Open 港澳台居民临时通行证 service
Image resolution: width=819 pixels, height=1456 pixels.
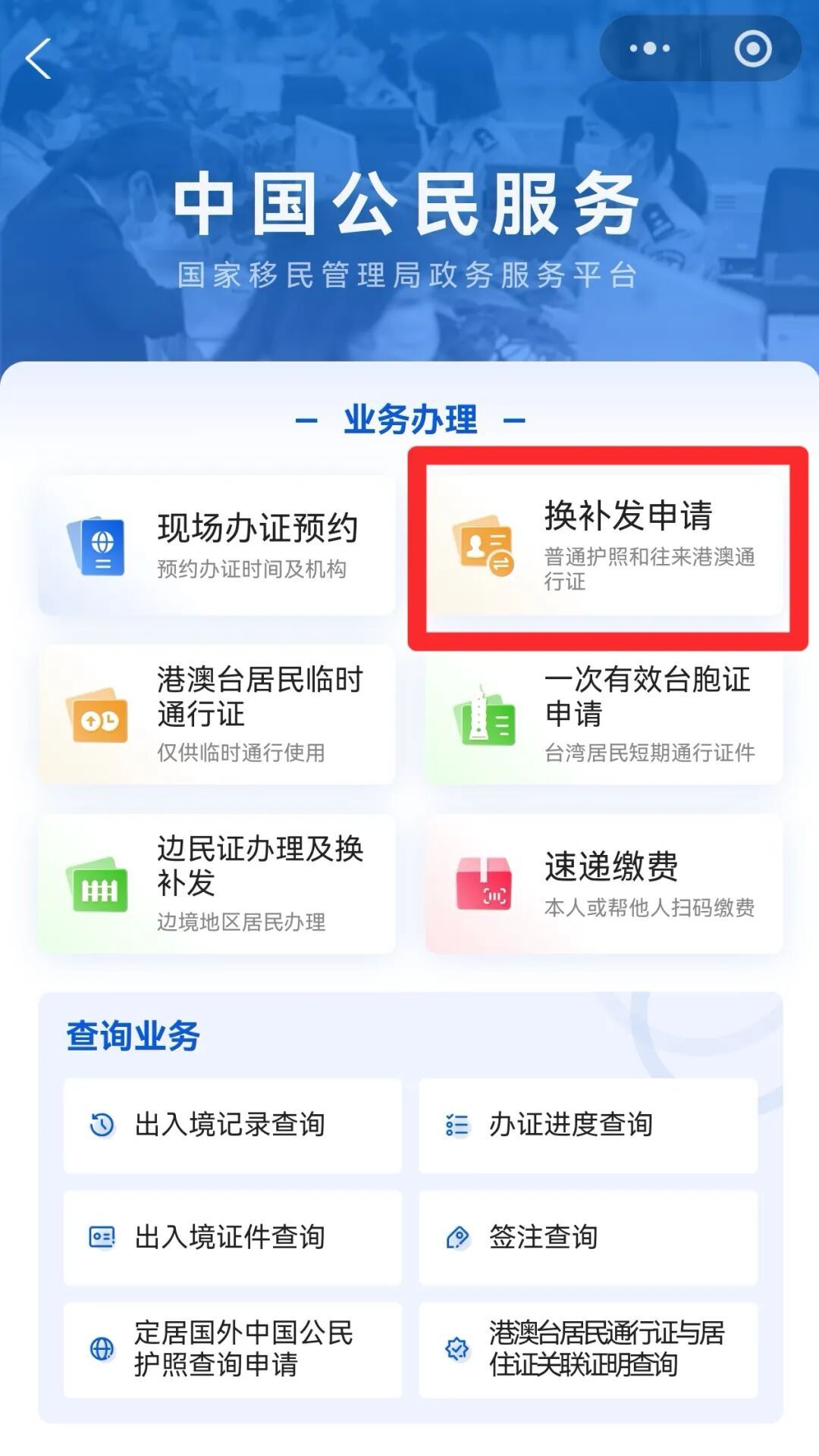click(217, 714)
